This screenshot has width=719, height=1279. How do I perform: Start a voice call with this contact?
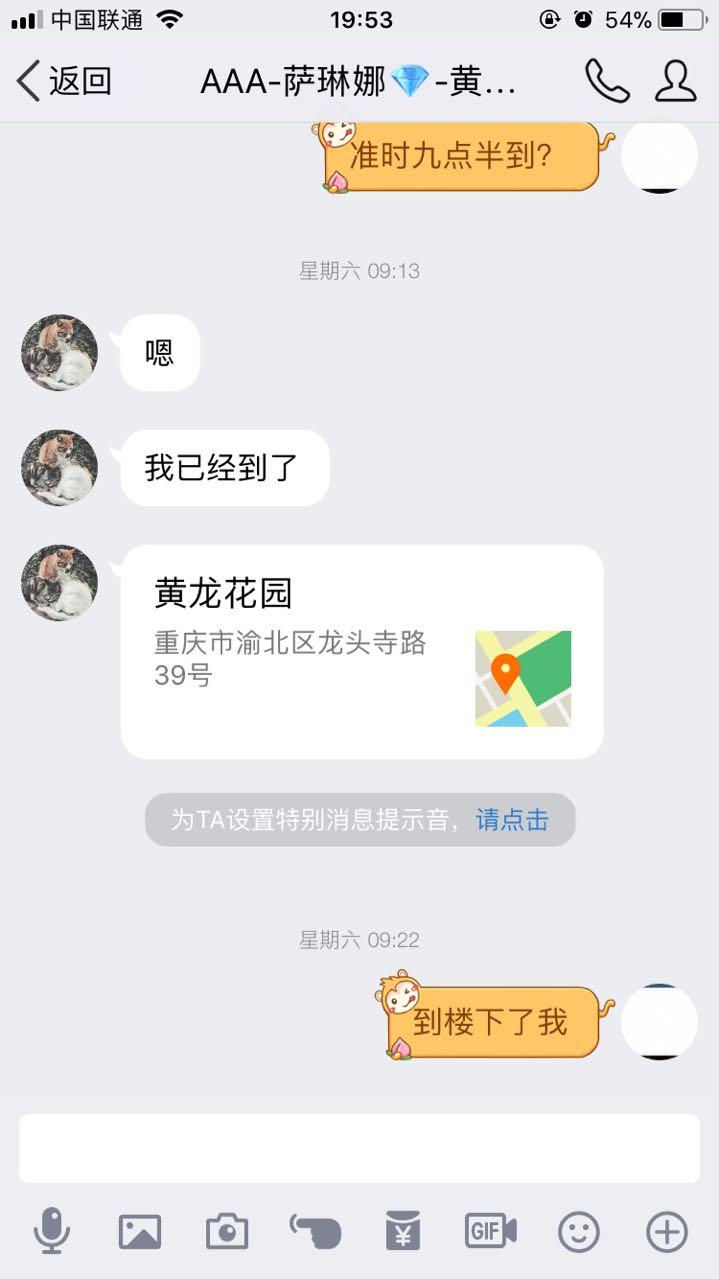pyautogui.click(x=606, y=81)
